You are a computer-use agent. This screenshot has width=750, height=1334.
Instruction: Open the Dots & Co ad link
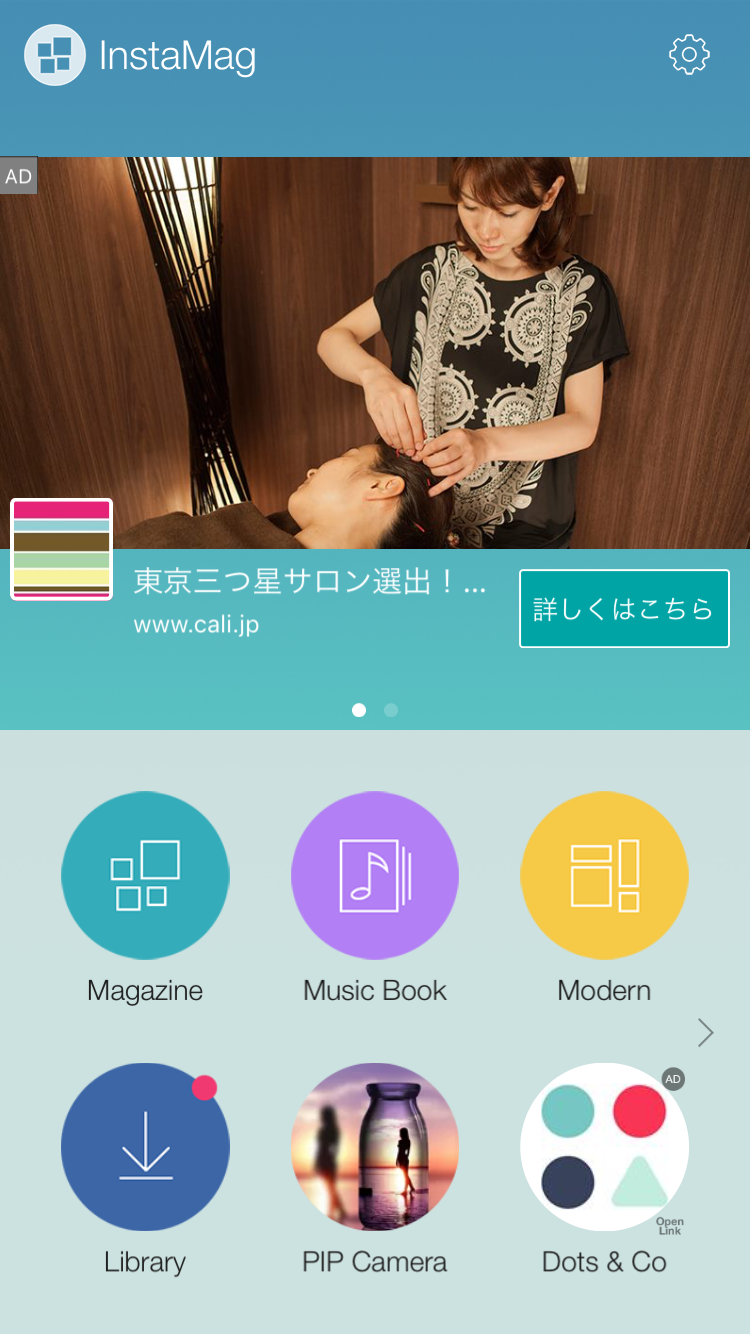604,1146
